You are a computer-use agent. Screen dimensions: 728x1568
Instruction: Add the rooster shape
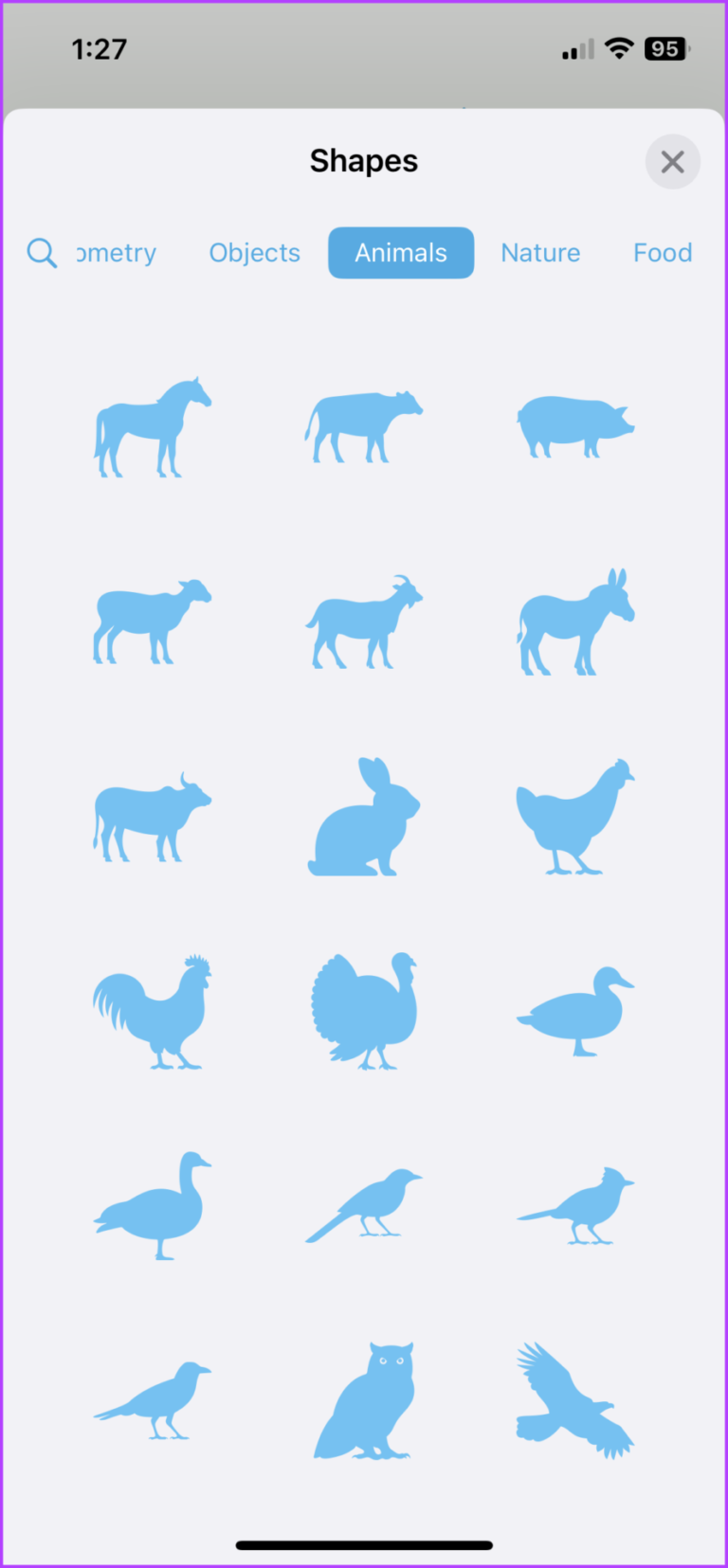152,1012
